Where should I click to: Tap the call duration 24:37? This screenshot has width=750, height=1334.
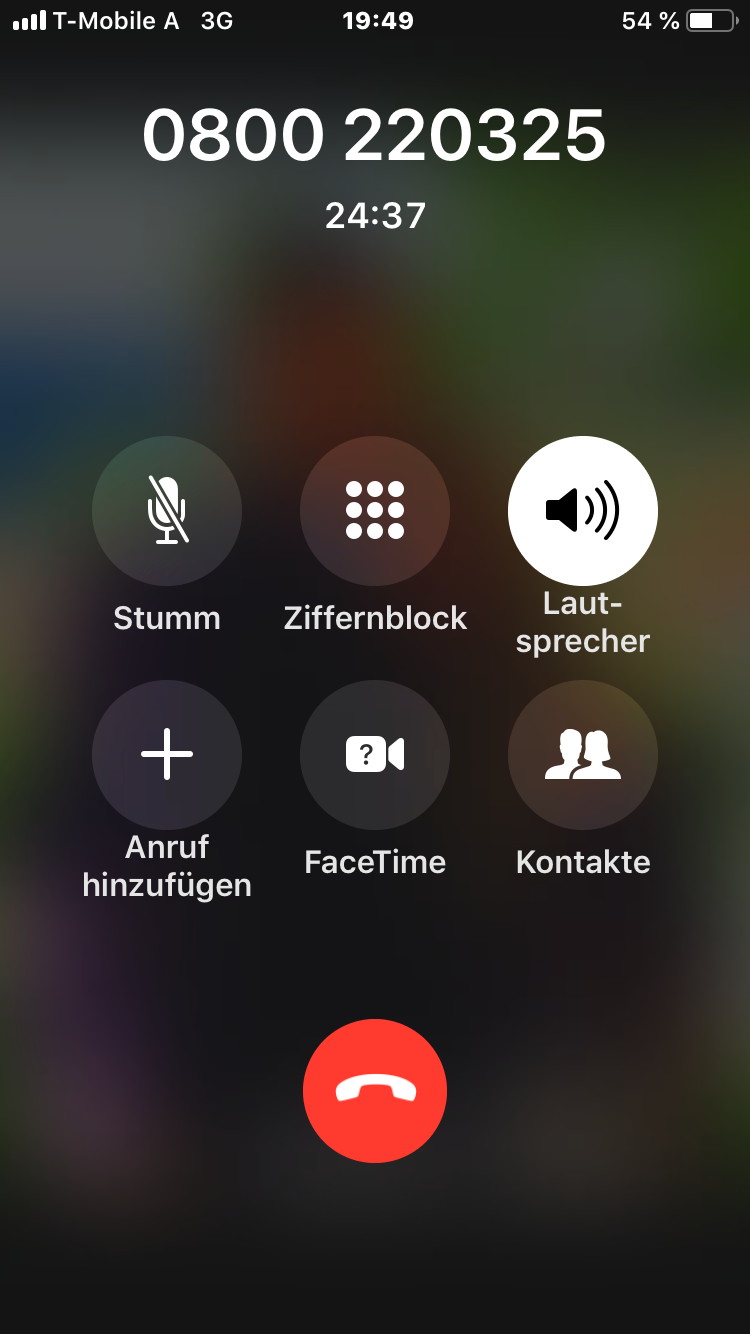(x=374, y=215)
